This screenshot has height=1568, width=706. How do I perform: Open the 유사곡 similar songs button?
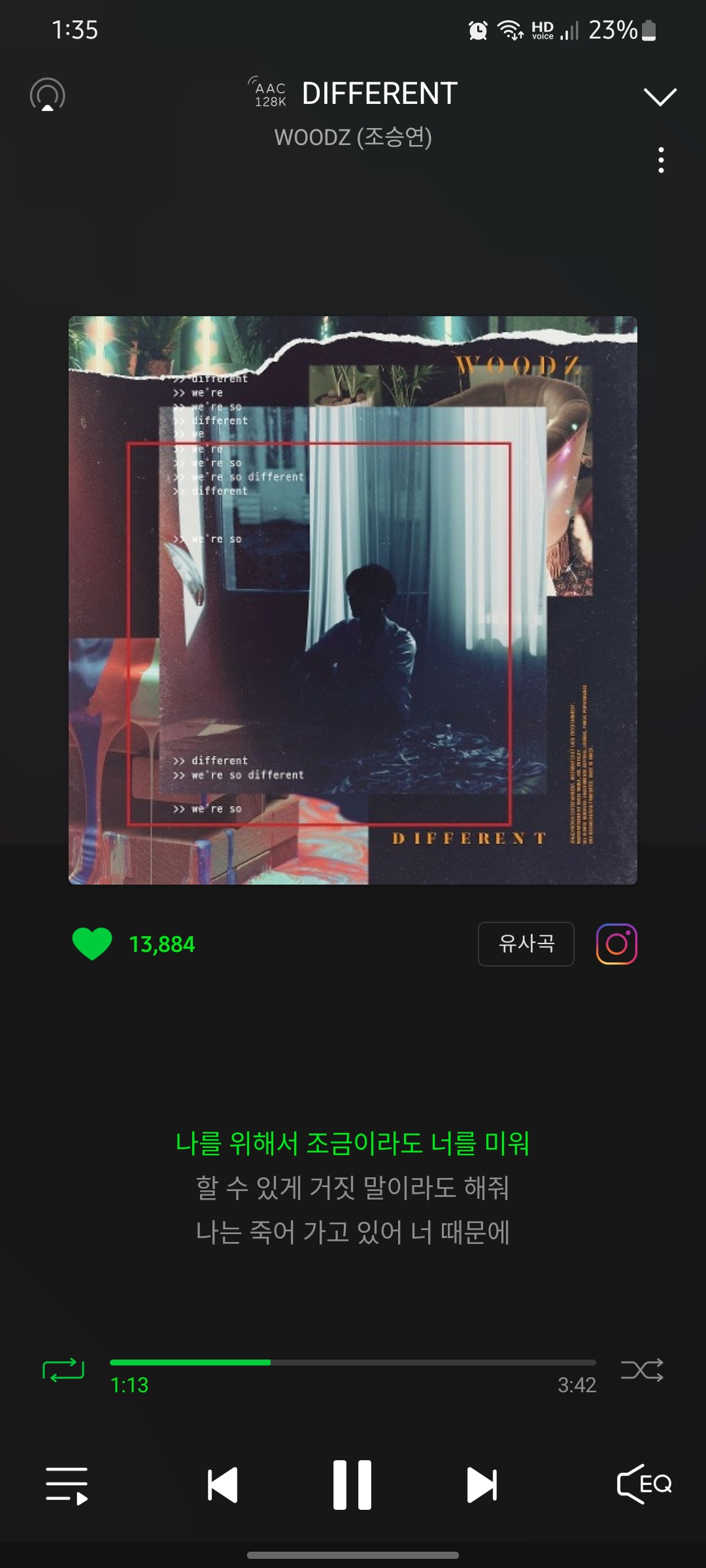[526, 943]
